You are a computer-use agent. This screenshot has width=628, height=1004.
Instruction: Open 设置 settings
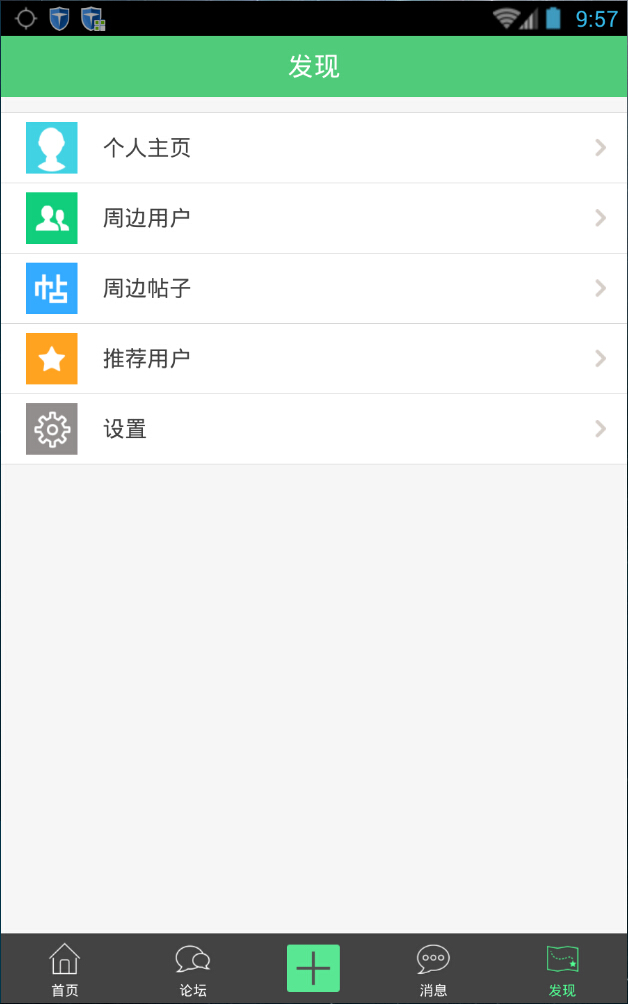[x=314, y=429]
